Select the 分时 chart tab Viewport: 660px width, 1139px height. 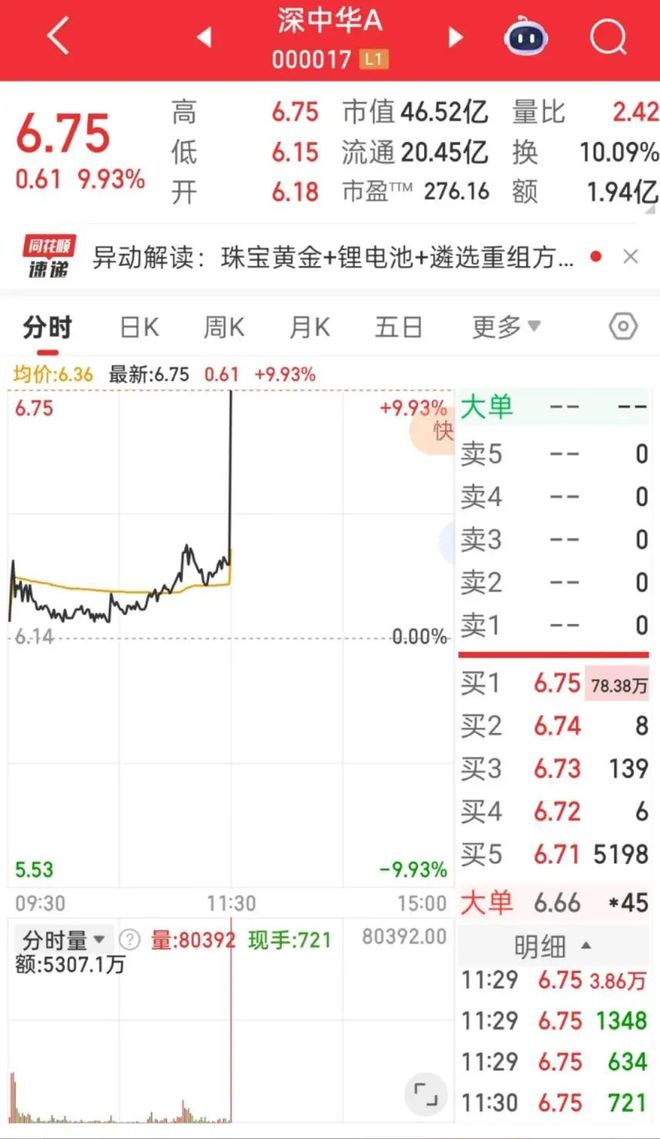coord(47,327)
